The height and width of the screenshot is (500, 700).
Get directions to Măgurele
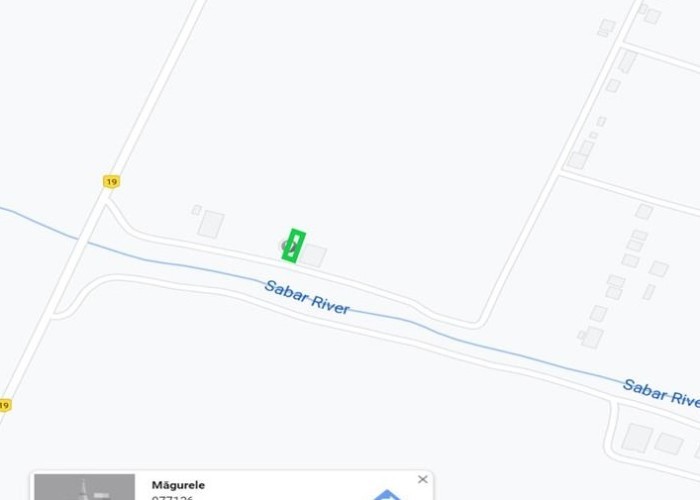387,495
